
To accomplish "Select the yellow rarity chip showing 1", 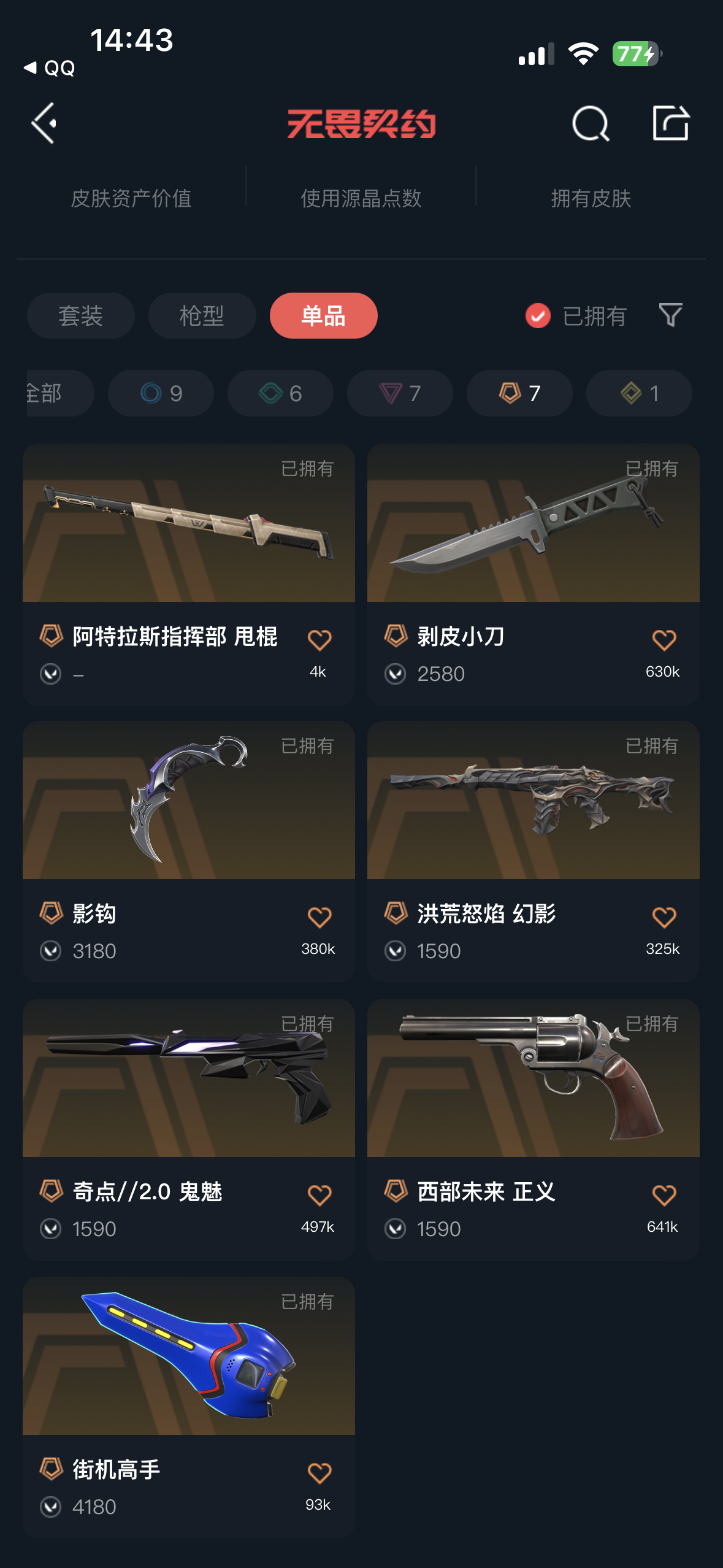I will coord(639,393).
